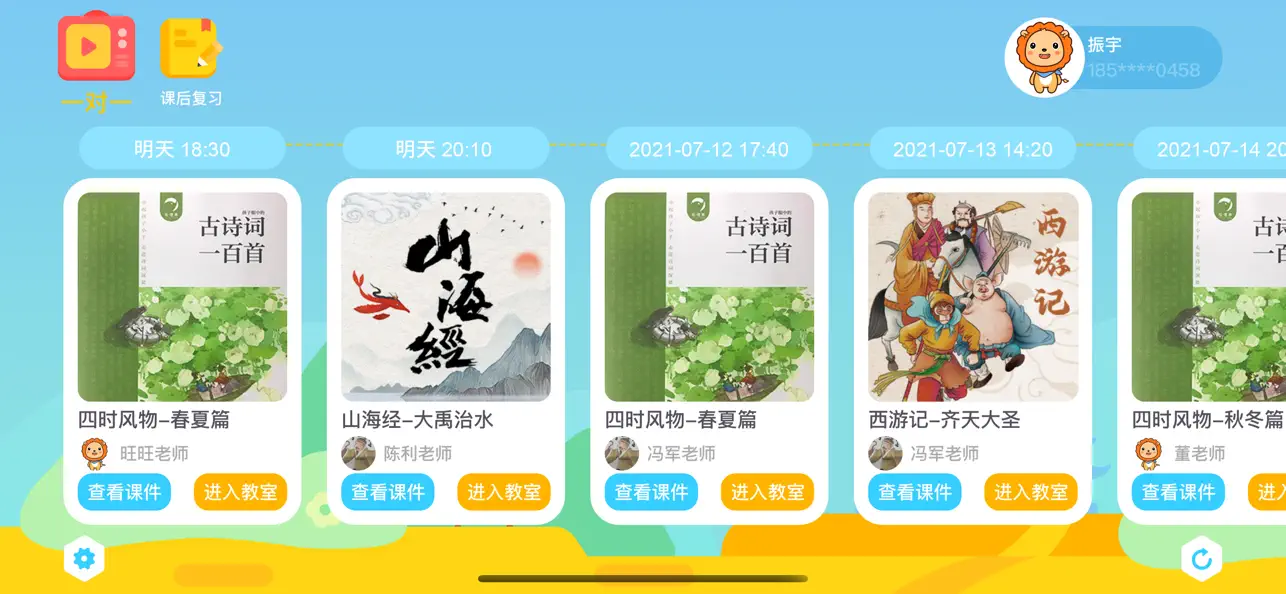Open the settings gear icon

point(84,559)
